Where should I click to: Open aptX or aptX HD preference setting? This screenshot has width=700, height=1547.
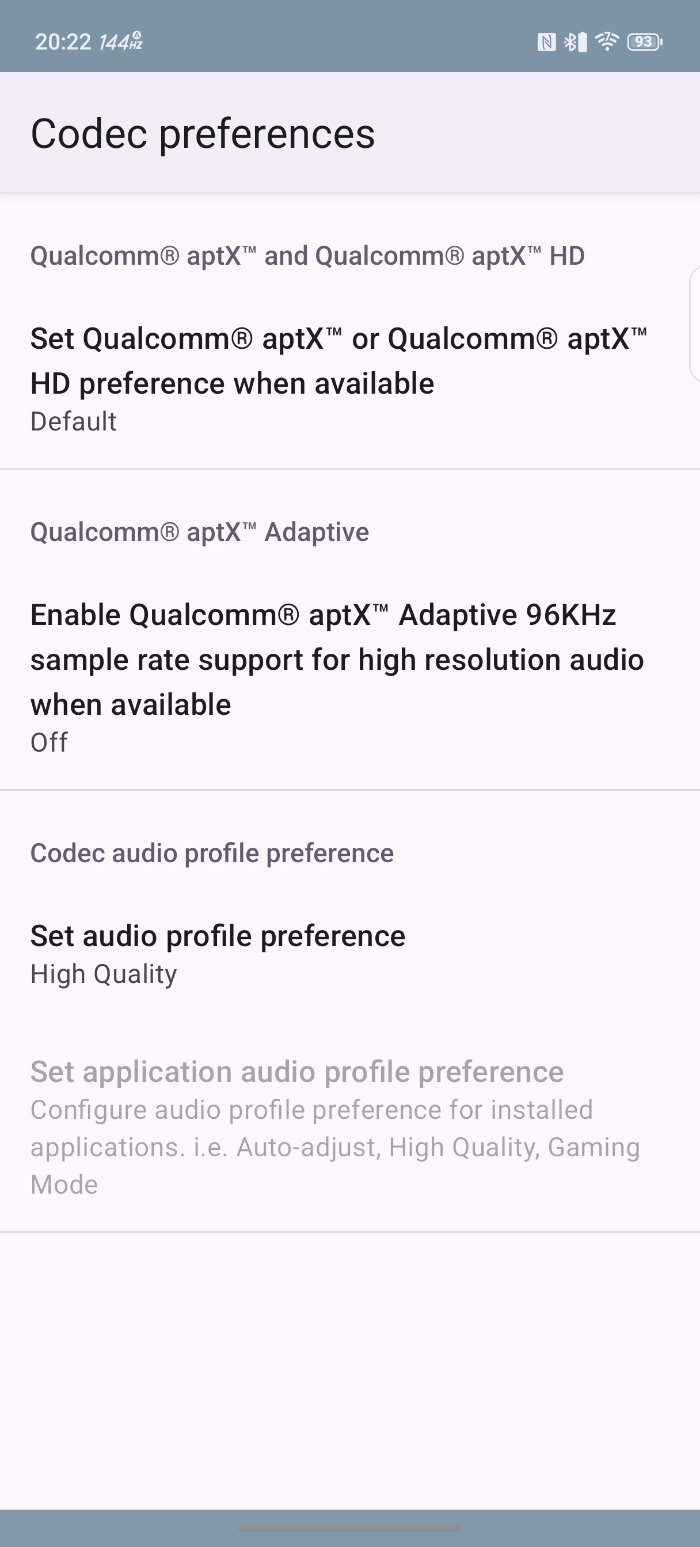click(340, 377)
